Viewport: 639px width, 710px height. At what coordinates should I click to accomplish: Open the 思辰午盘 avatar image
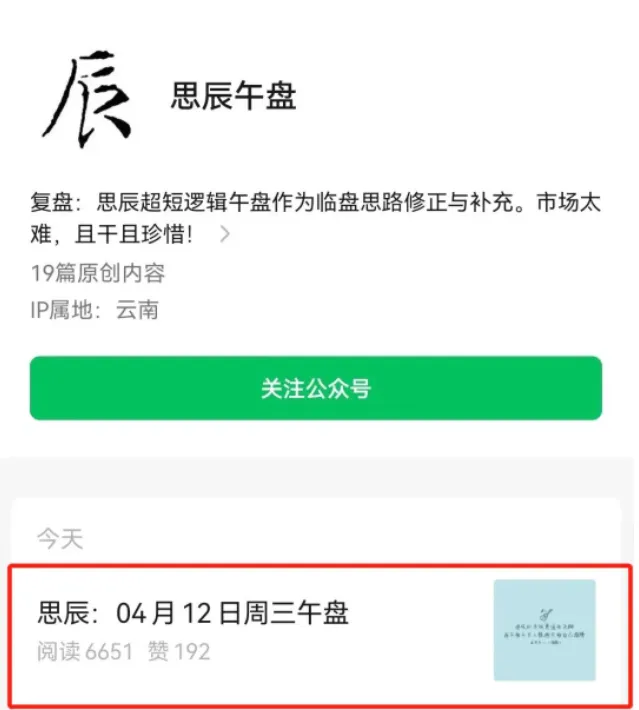pos(87,97)
